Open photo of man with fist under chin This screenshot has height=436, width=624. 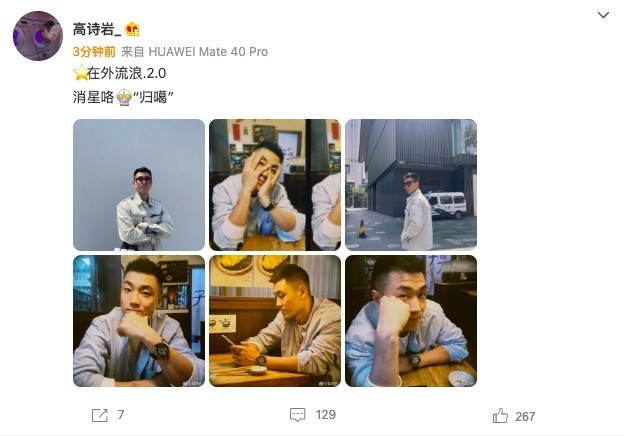(139, 320)
